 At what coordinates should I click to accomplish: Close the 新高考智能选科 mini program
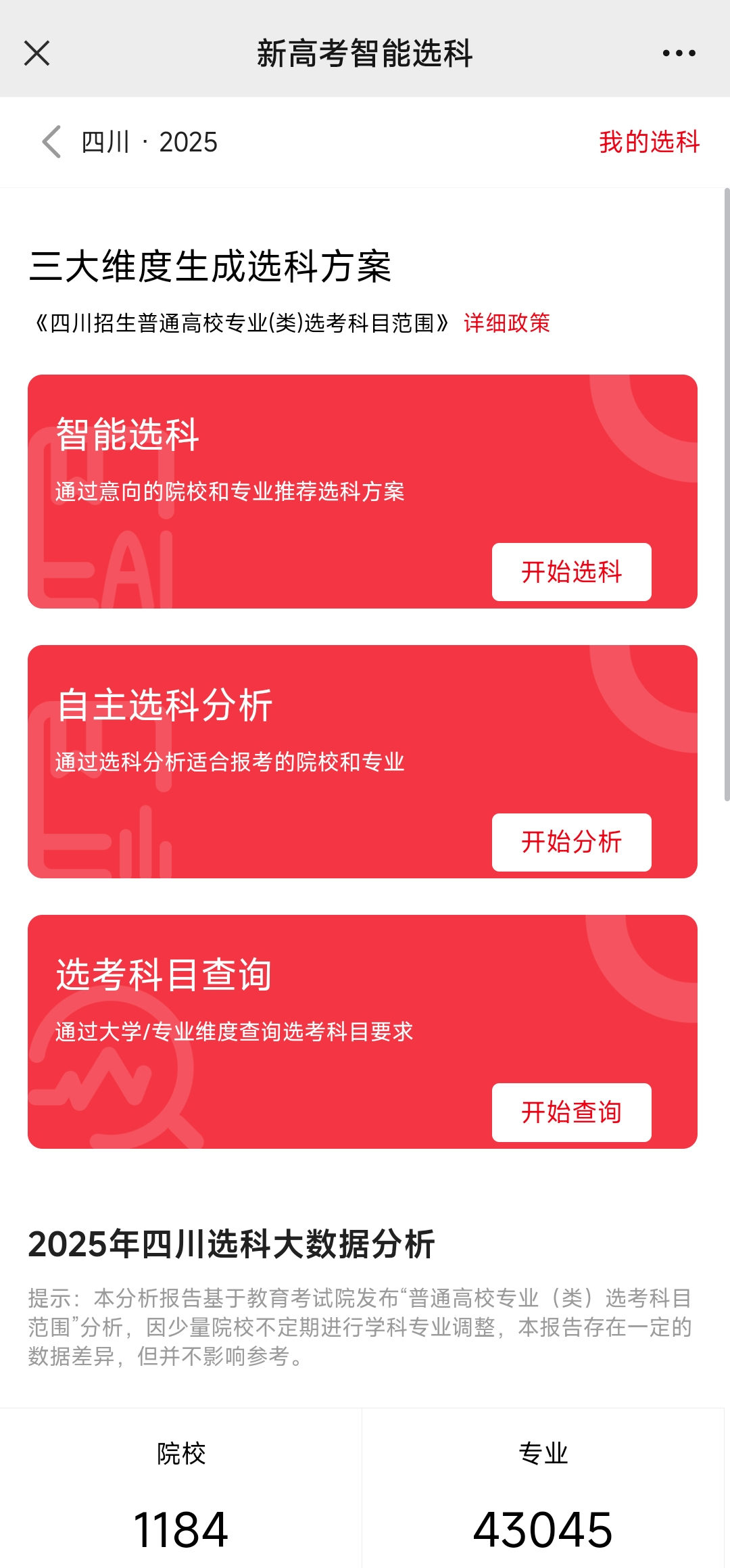[36, 53]
